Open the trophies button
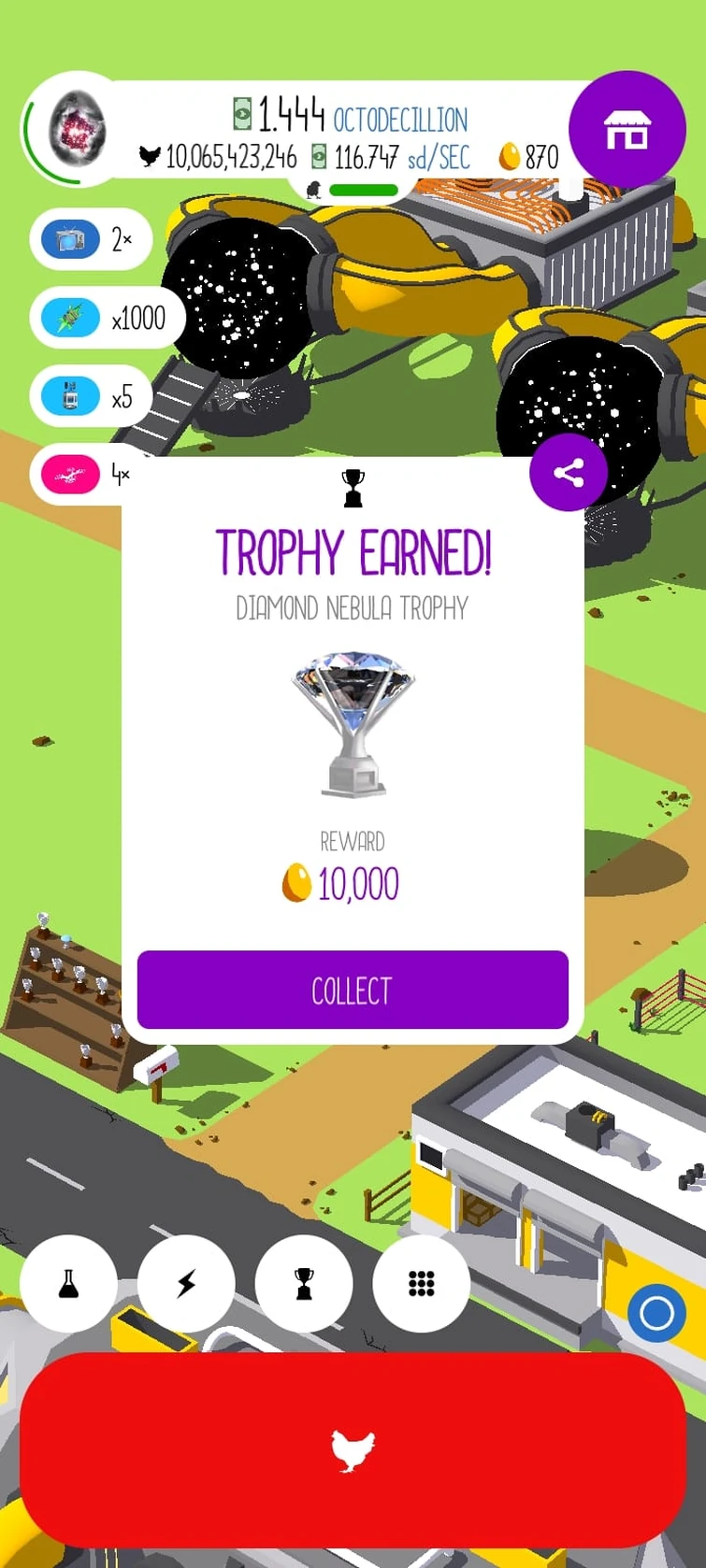The image size is (706, 1568). 304,1284
